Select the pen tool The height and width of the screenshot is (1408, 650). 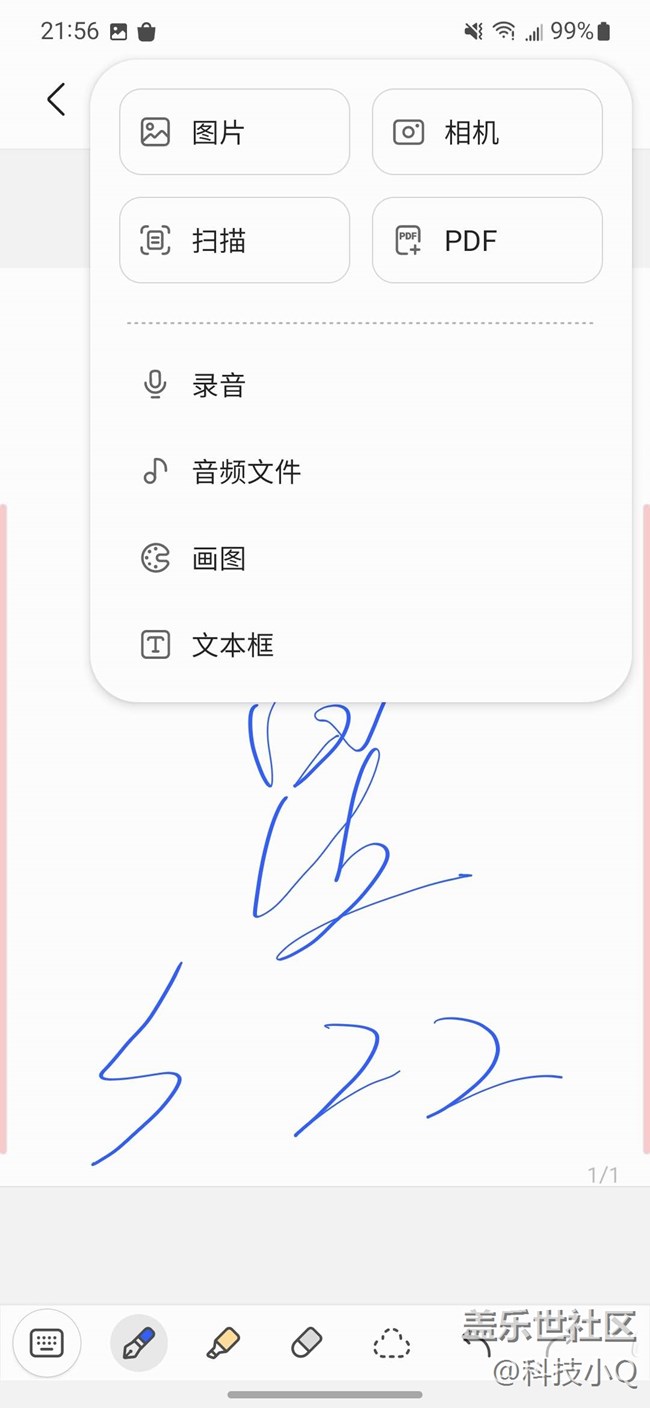point(139,1342)
